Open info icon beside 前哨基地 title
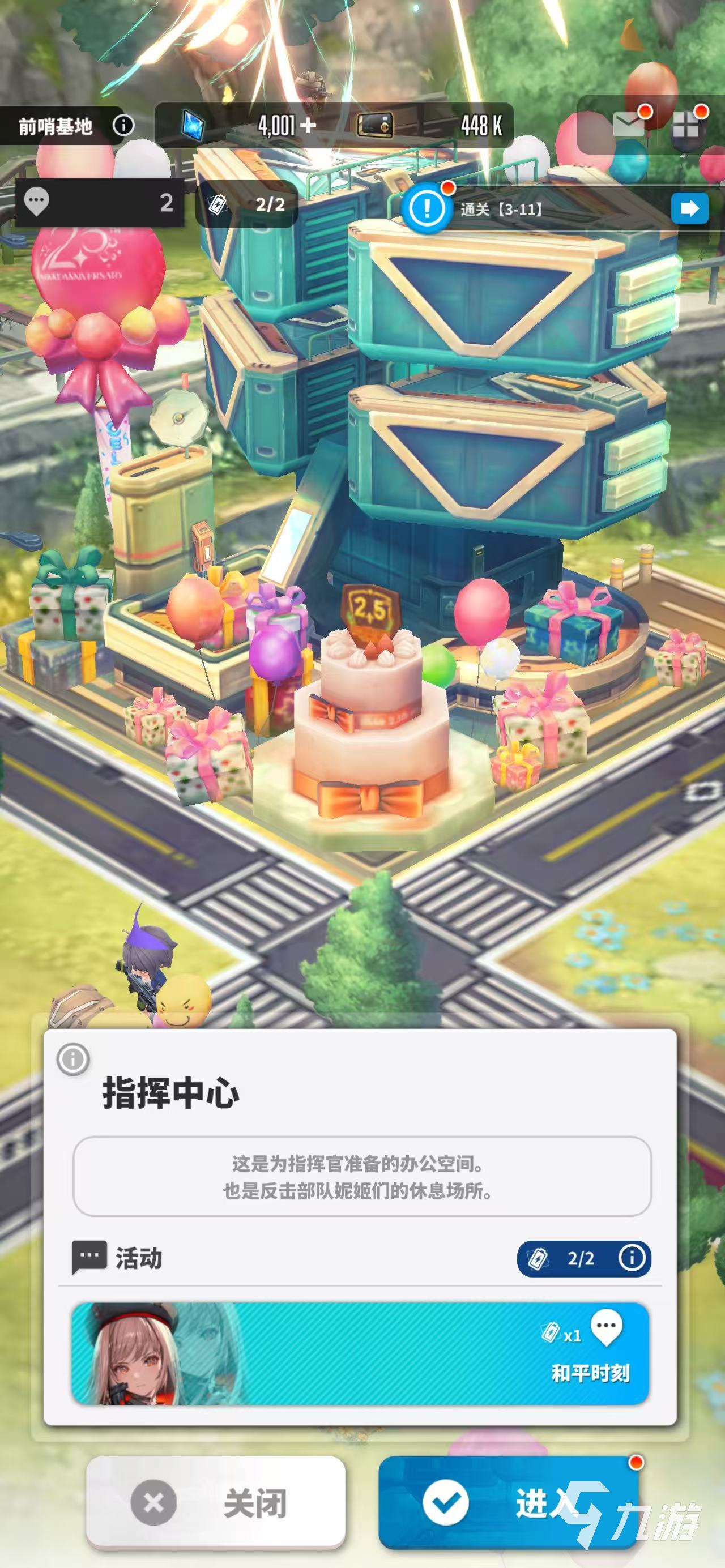Screen dimensions: 725x1568 [123, 125]
